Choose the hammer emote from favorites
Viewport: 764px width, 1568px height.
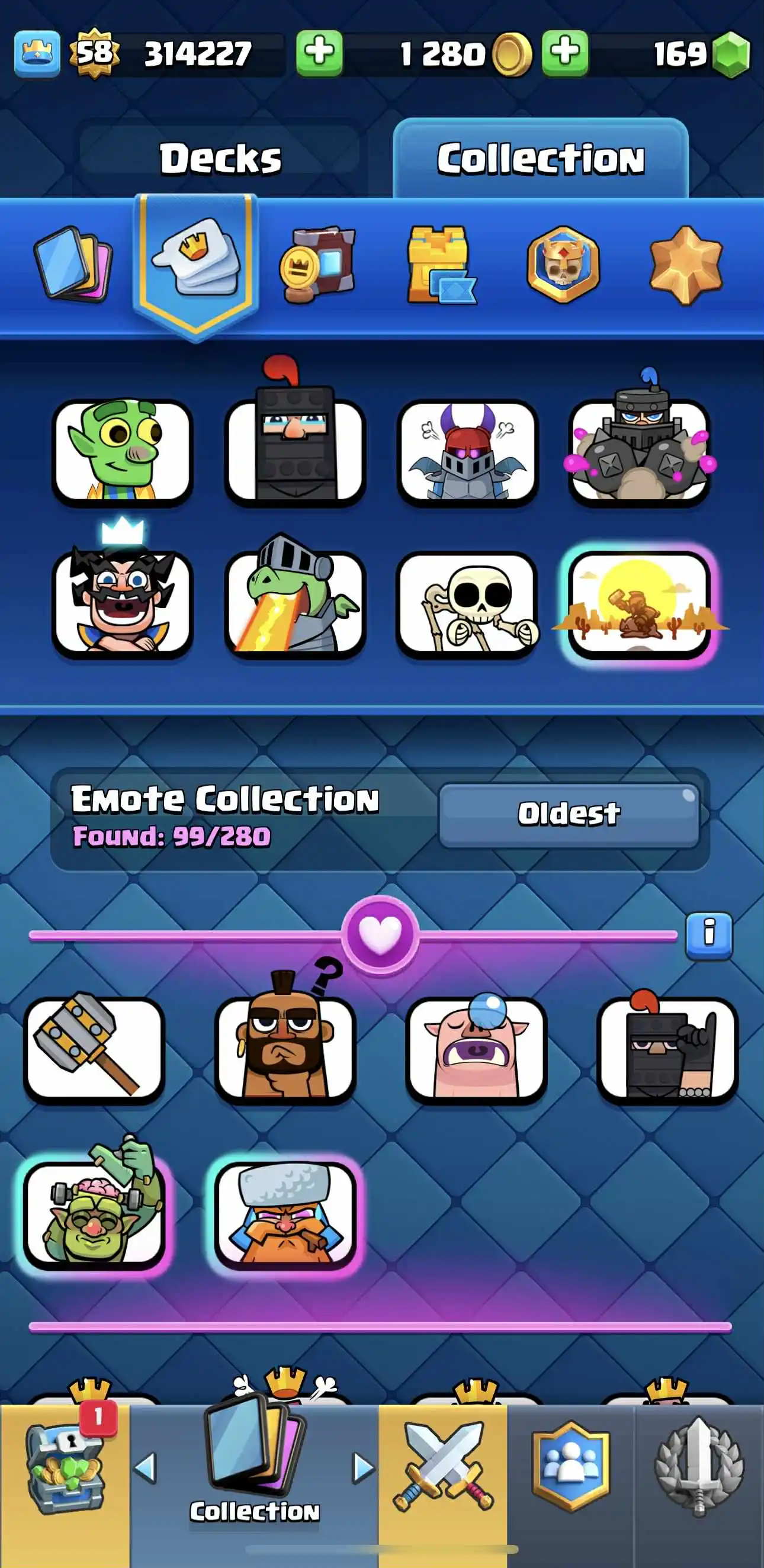point(94,1048)
